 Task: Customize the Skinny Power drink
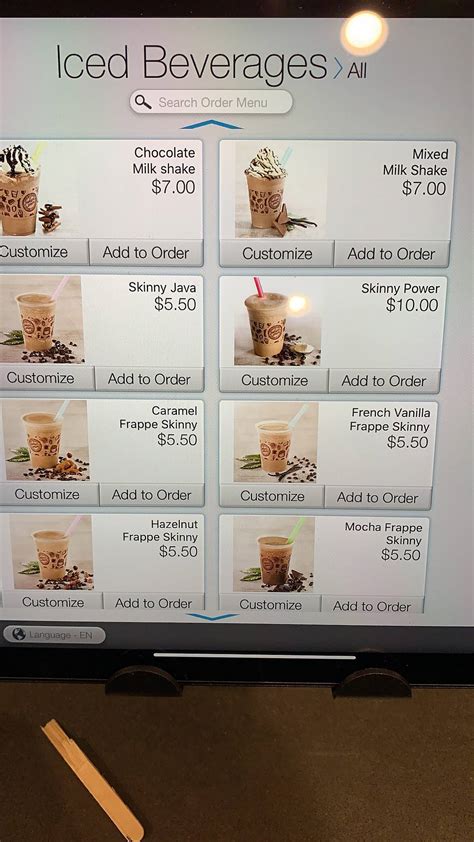click(274, 380)
